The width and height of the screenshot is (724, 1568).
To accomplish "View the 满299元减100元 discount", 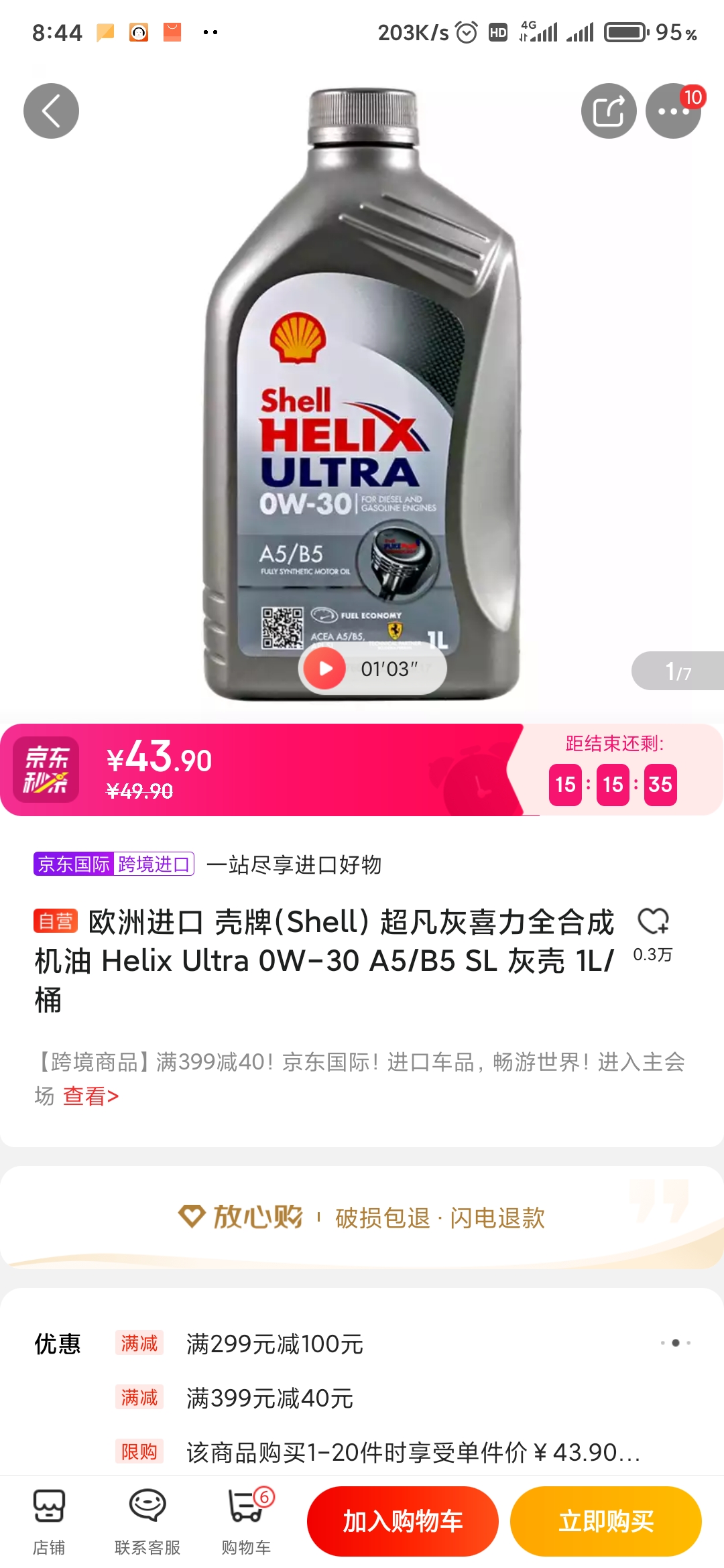I will (x=275, y=1344).
